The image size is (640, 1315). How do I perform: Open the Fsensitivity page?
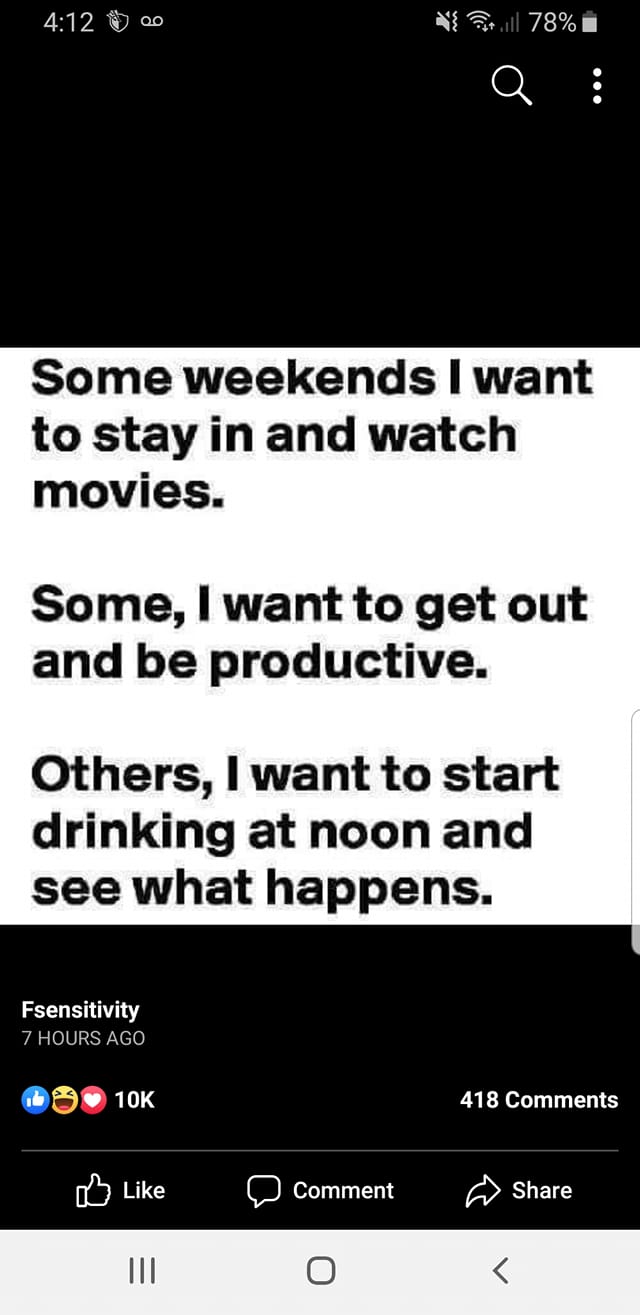(80, 1009)
